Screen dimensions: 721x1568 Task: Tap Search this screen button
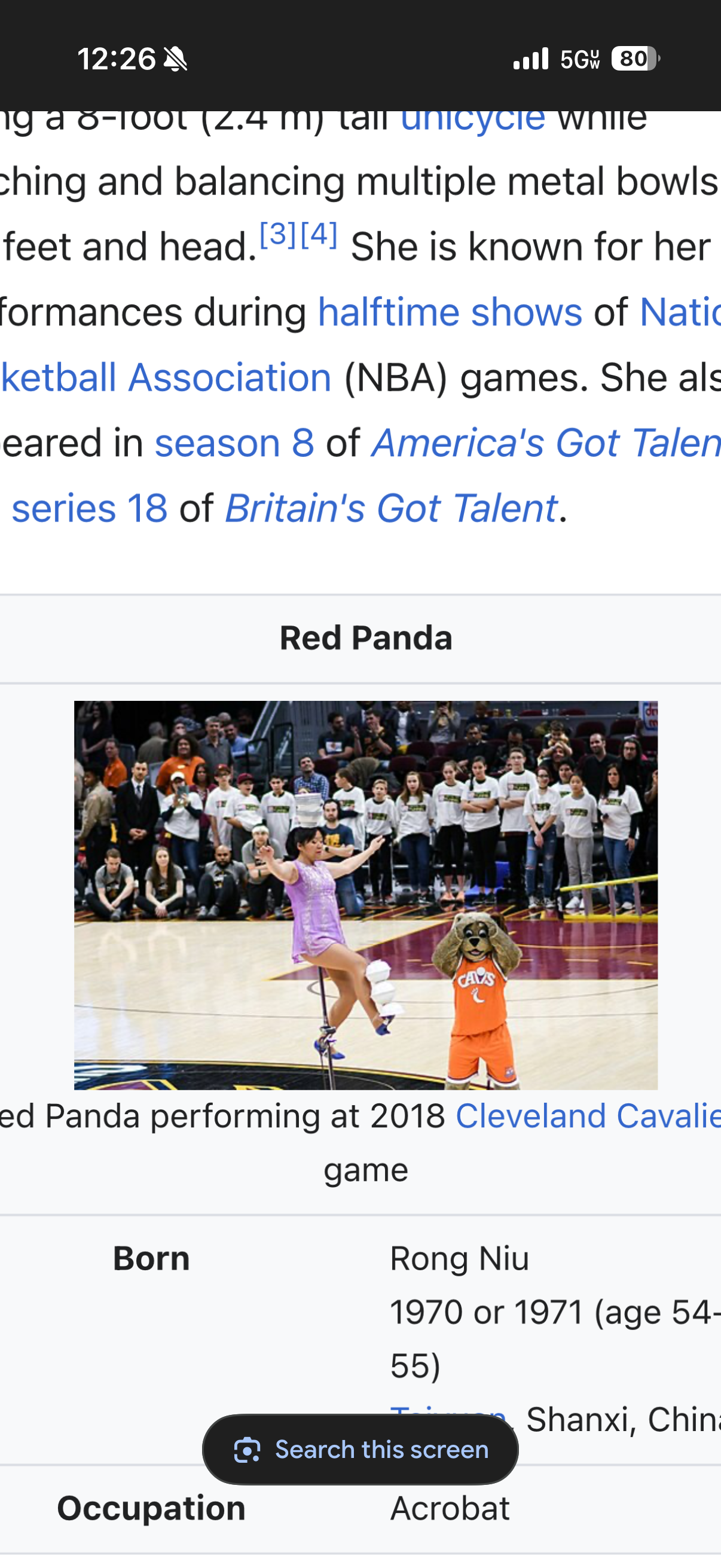(360, 1450)
